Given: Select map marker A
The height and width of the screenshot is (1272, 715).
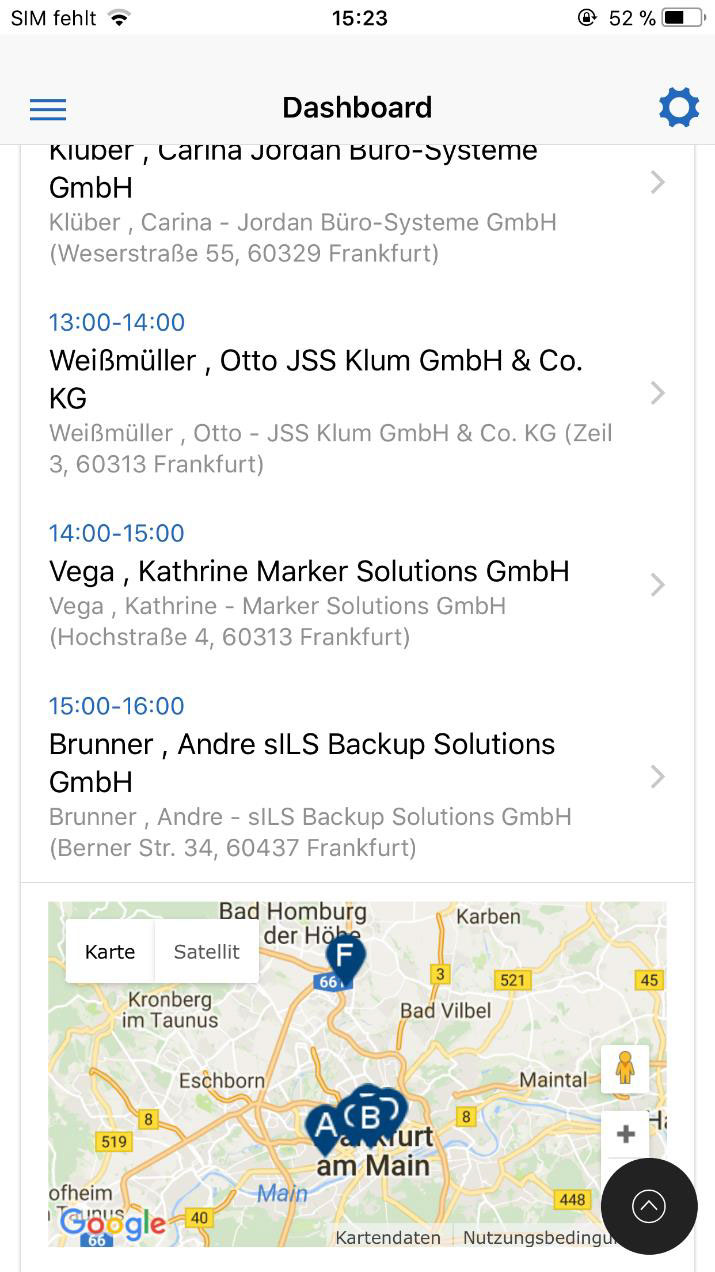Looking at the screenshot, I should pyautogui.click(x=324, y=1127).
